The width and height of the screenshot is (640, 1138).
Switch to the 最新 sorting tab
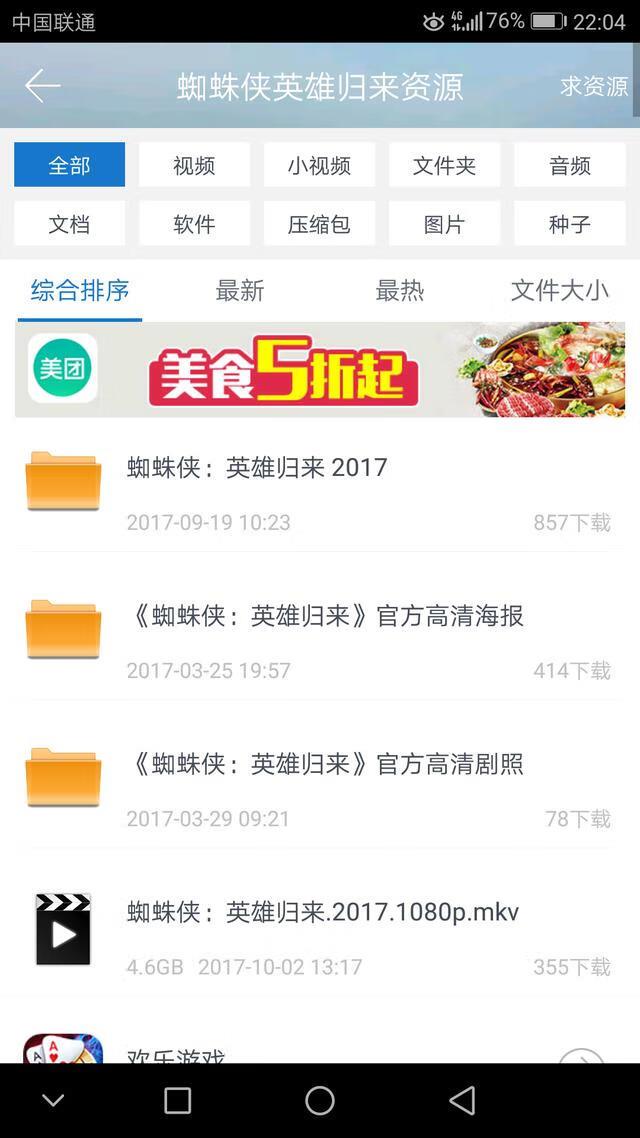[240, 291]
